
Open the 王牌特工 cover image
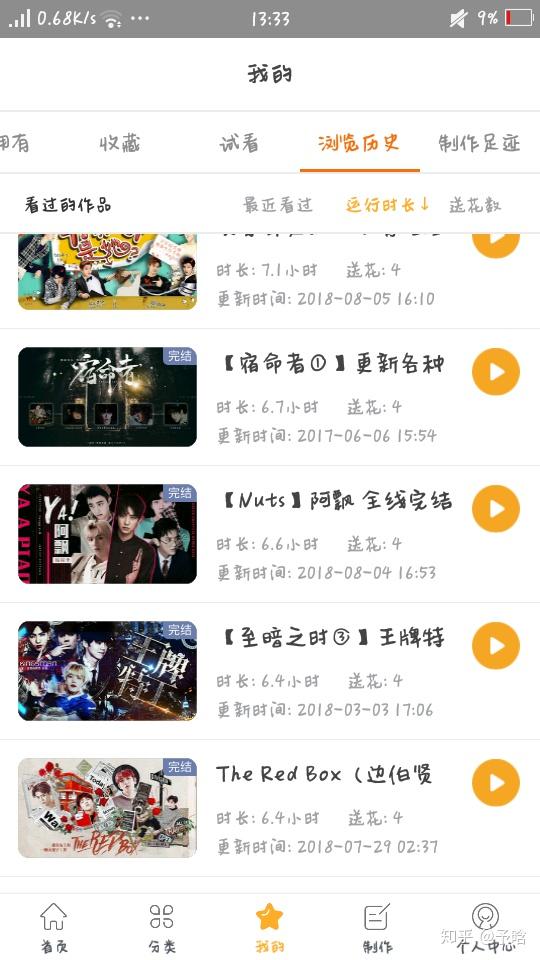tap(107, 671)
